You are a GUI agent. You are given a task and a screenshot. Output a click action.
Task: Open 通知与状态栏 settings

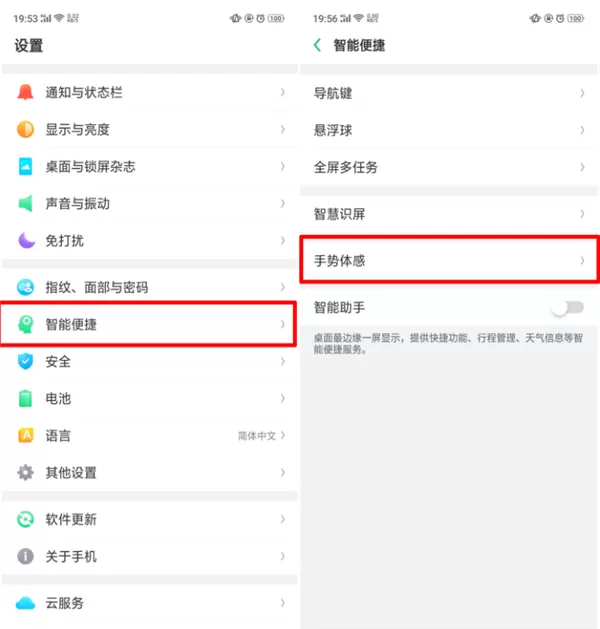[149, 92]
